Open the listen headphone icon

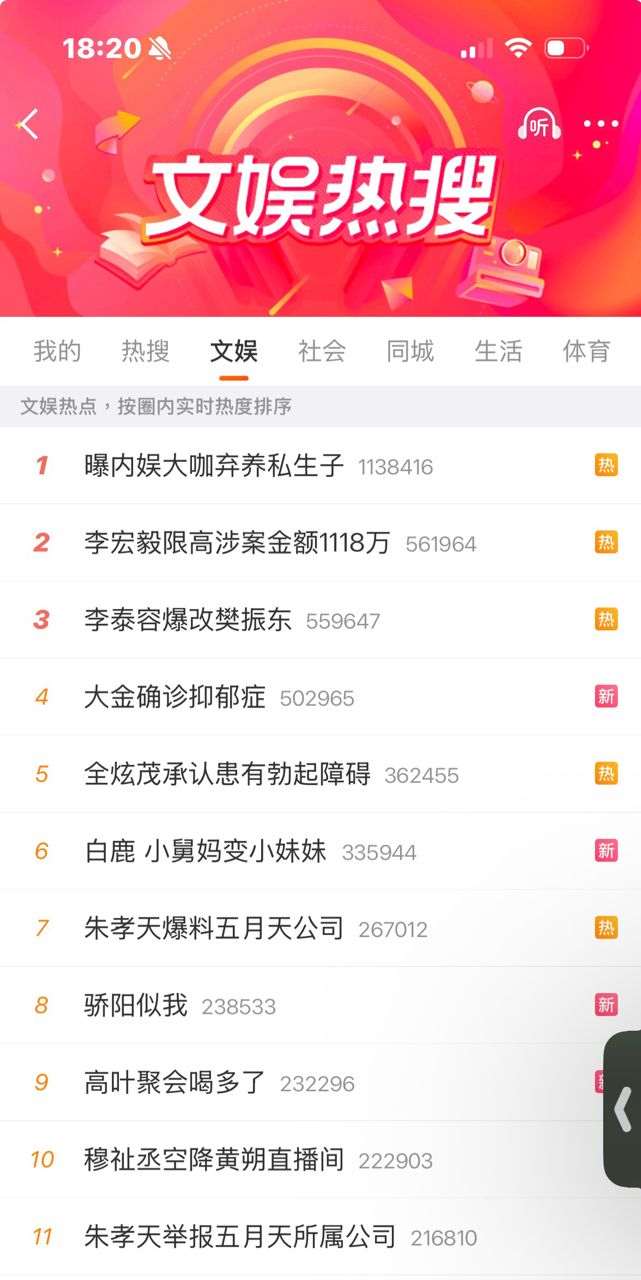click(539, 126)
